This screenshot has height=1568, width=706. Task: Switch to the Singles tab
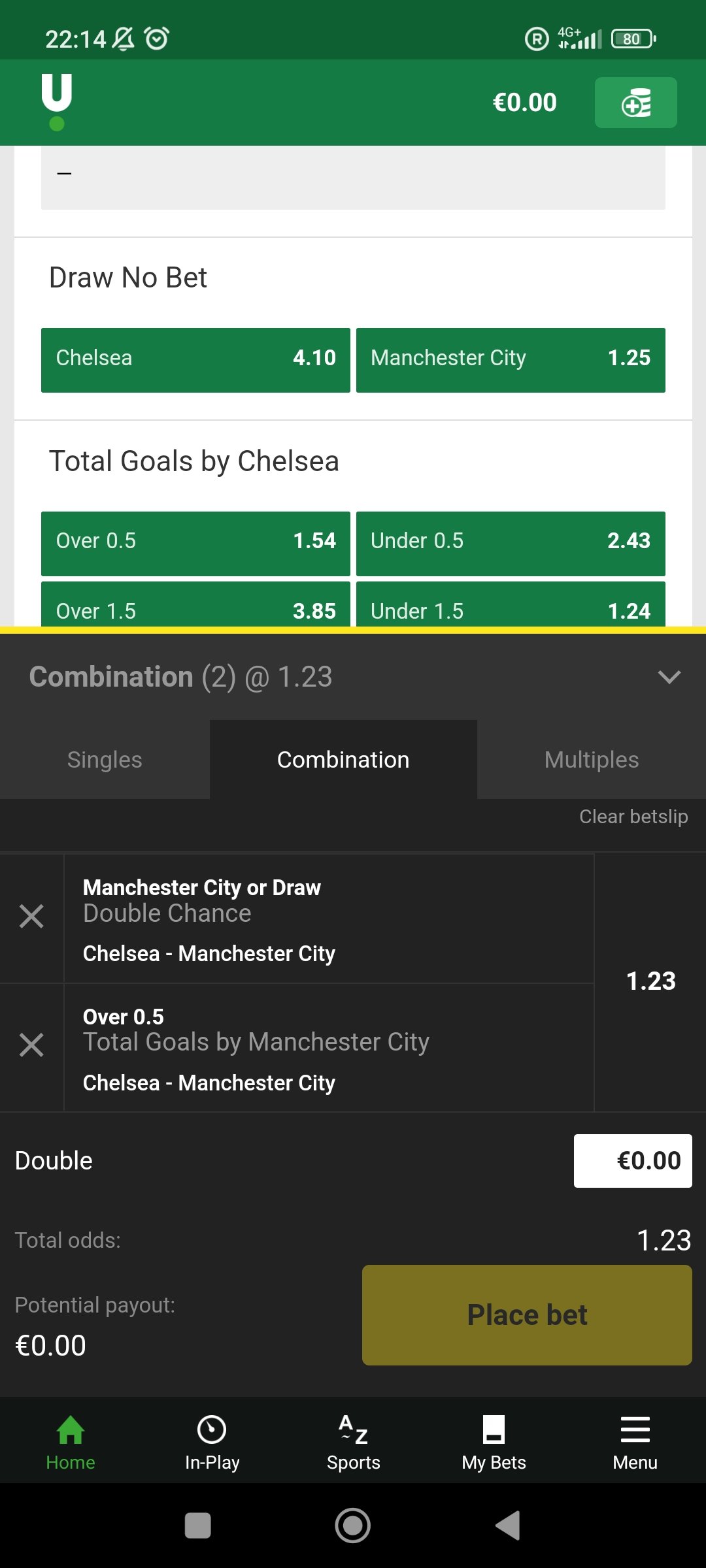point(105,760)
